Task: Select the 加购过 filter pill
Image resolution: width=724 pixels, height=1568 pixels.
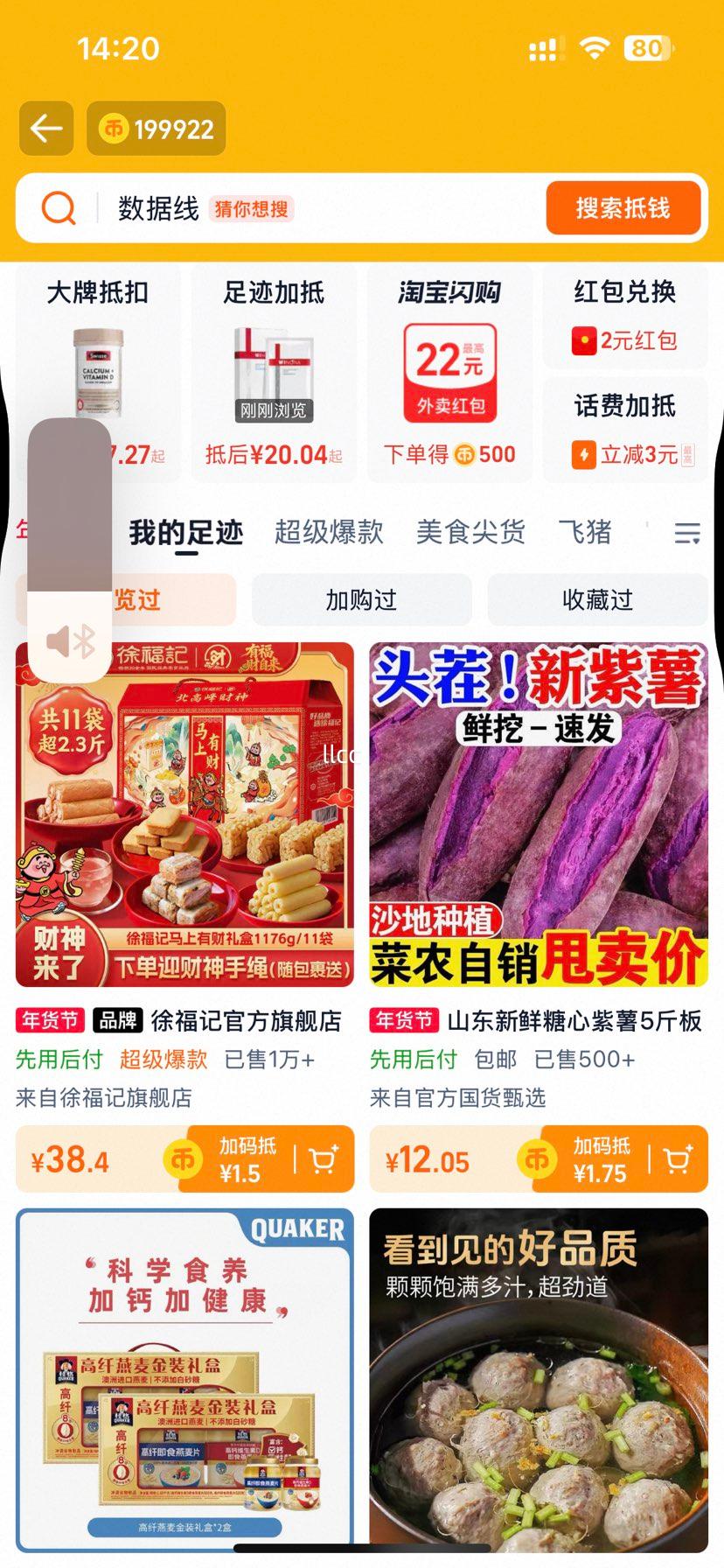Action: pos(362,600)
